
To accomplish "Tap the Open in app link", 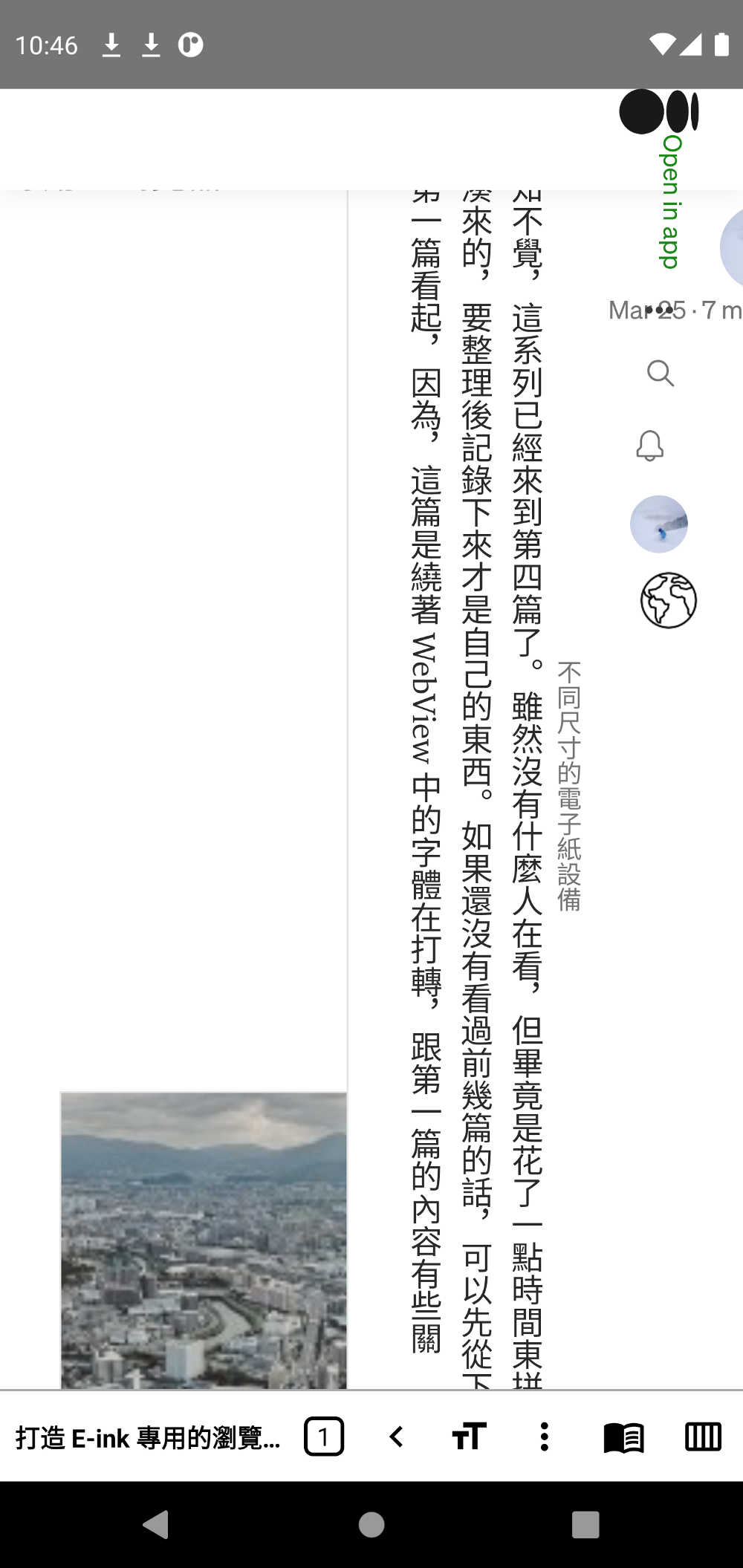I will pyautogui.click(x=670, y=201).
